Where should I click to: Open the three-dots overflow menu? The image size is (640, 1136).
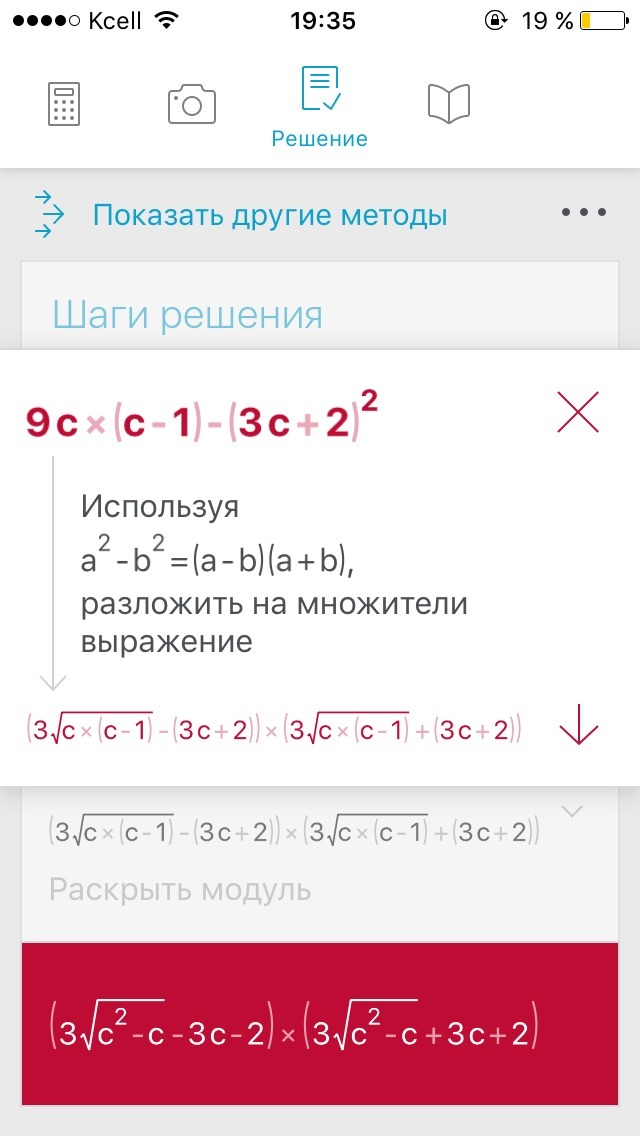pyautogui.click(x=584, y=212)
